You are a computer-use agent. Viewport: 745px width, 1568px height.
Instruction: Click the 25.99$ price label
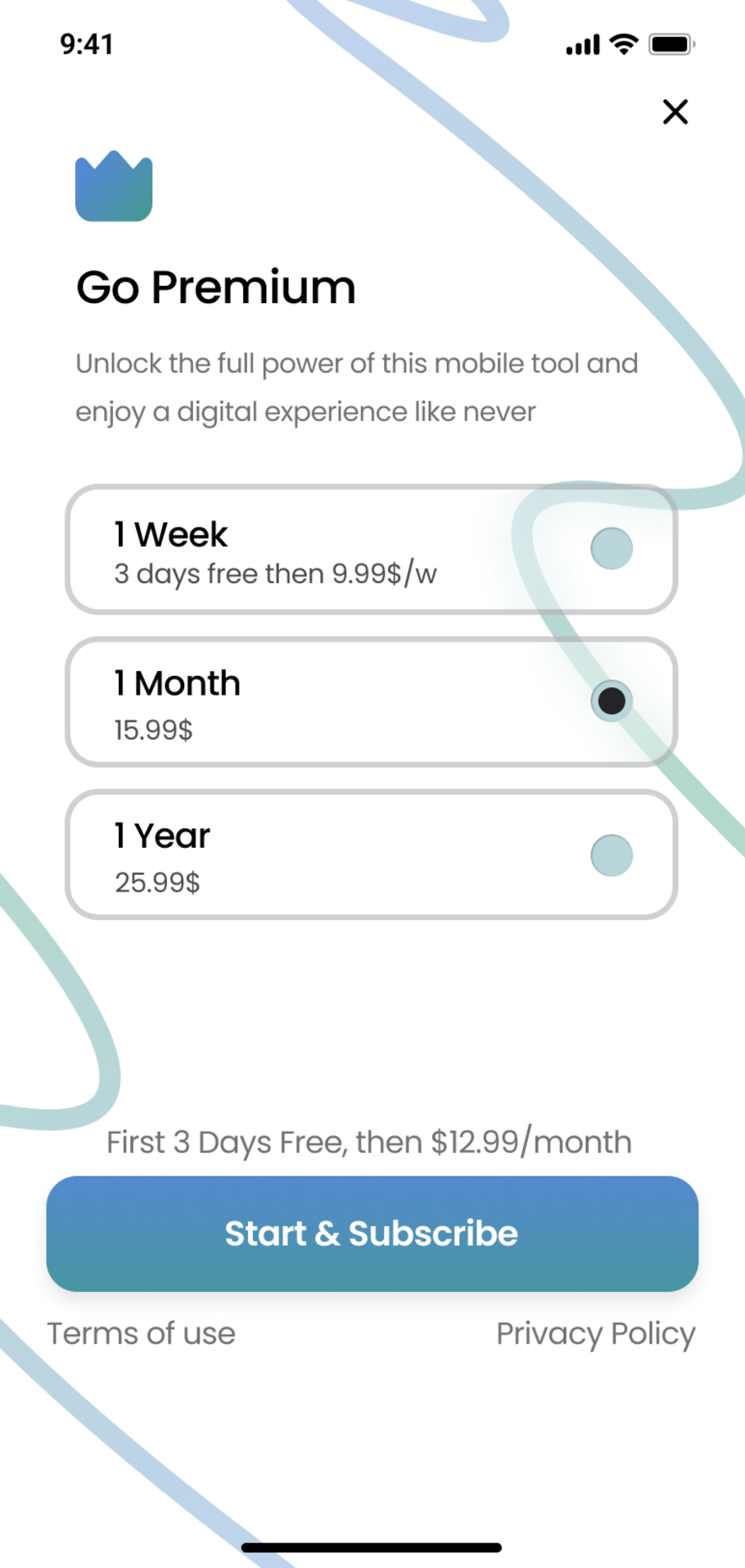156,883
